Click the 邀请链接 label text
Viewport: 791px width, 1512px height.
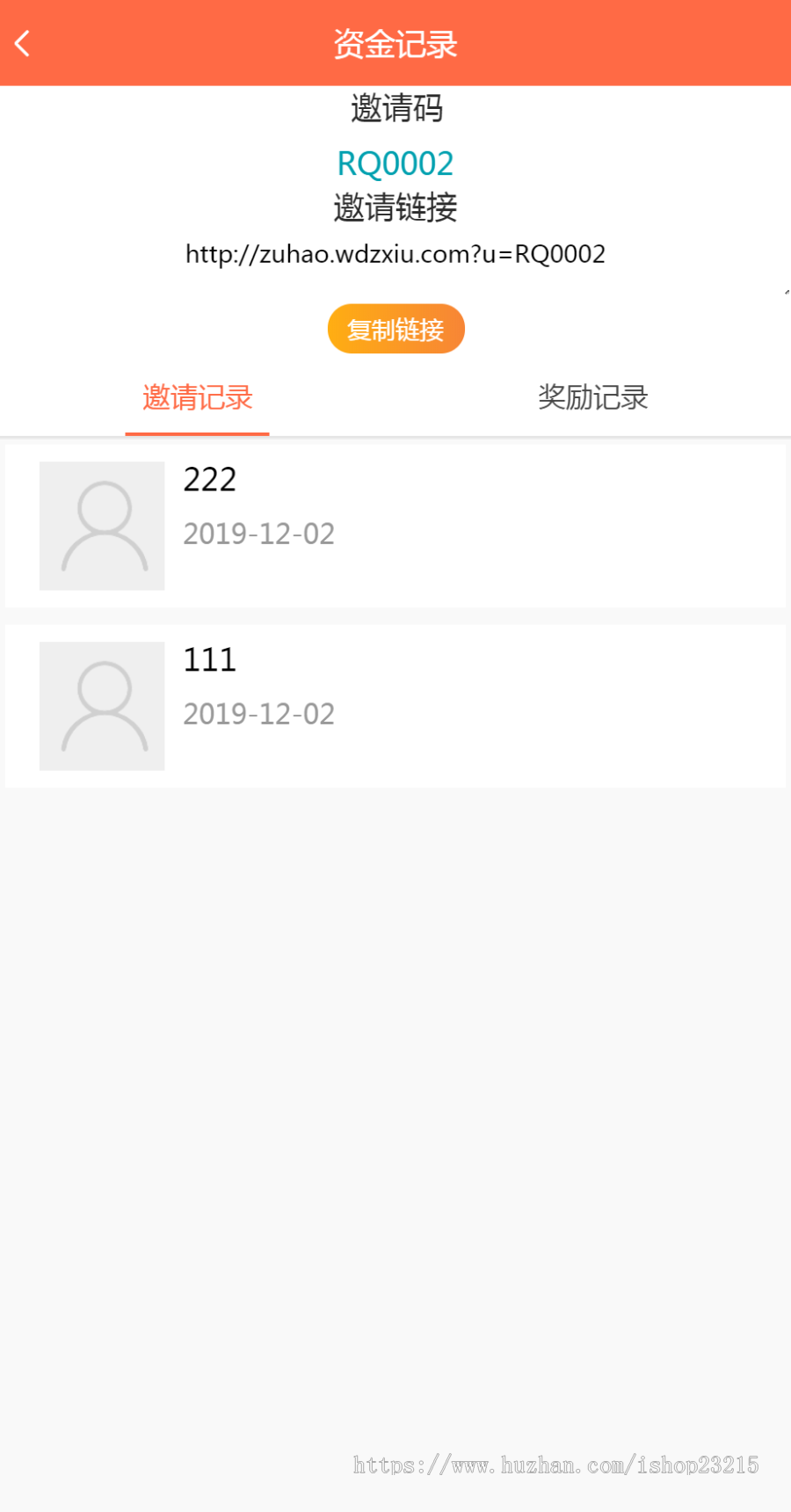(395, 209)
